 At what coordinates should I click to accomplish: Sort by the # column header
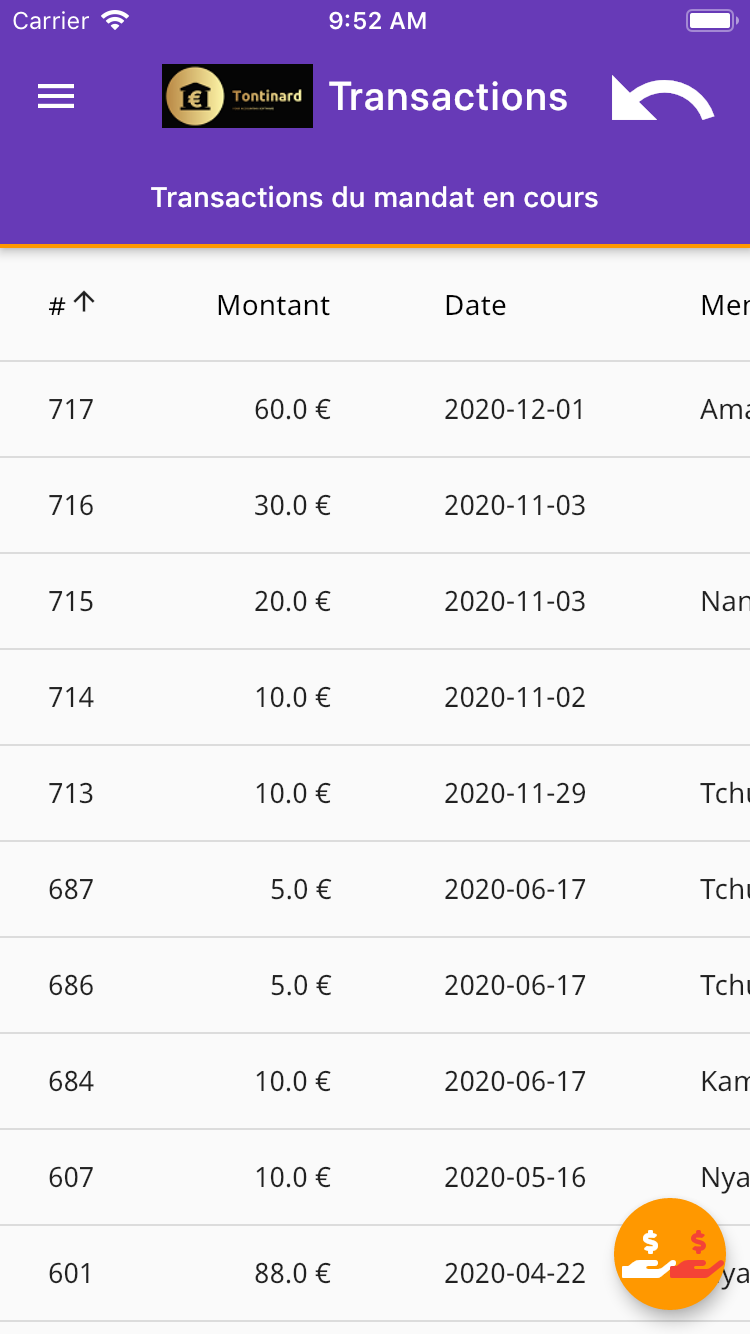71,305
